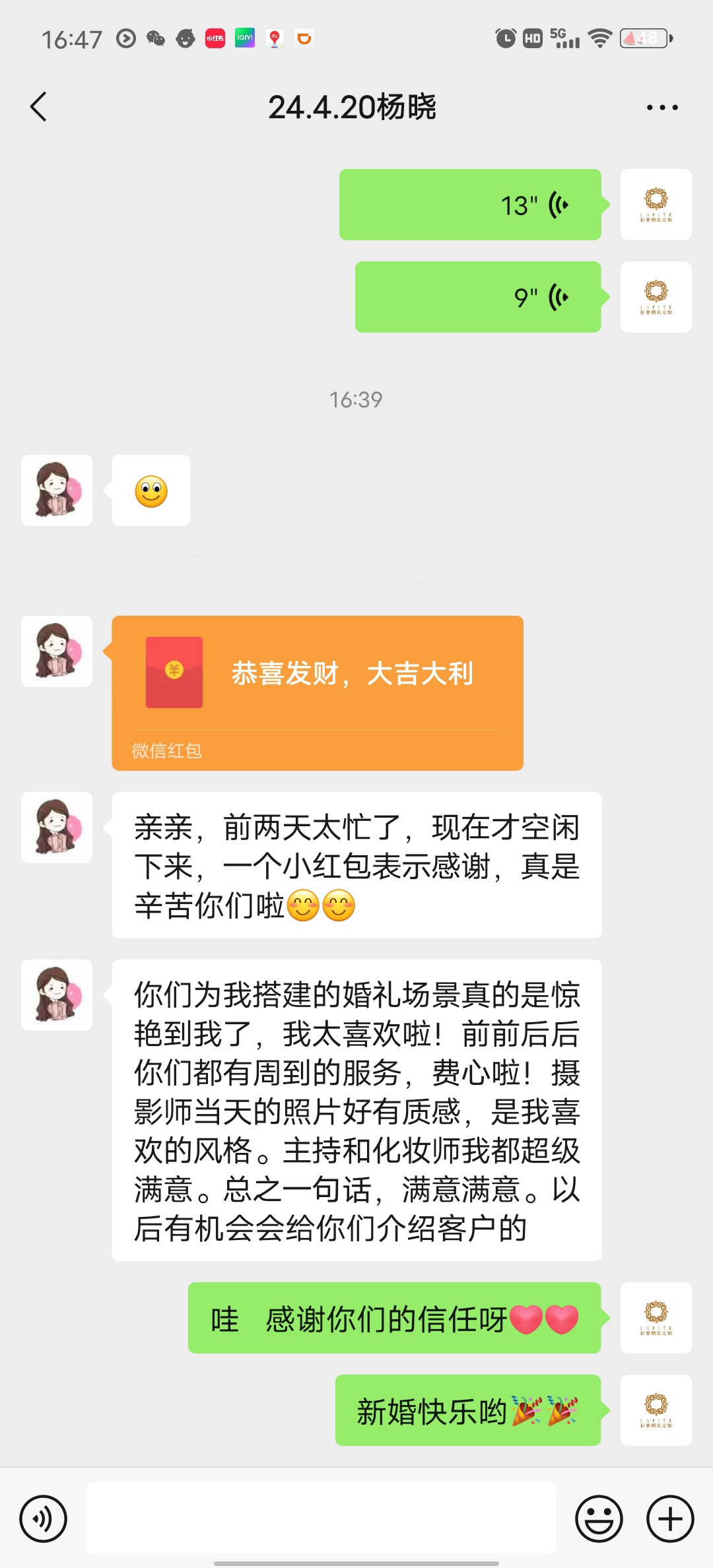
Task: View own profile via avatar beside 新婚快乐哟
Action: click(x=656, y=1410)
